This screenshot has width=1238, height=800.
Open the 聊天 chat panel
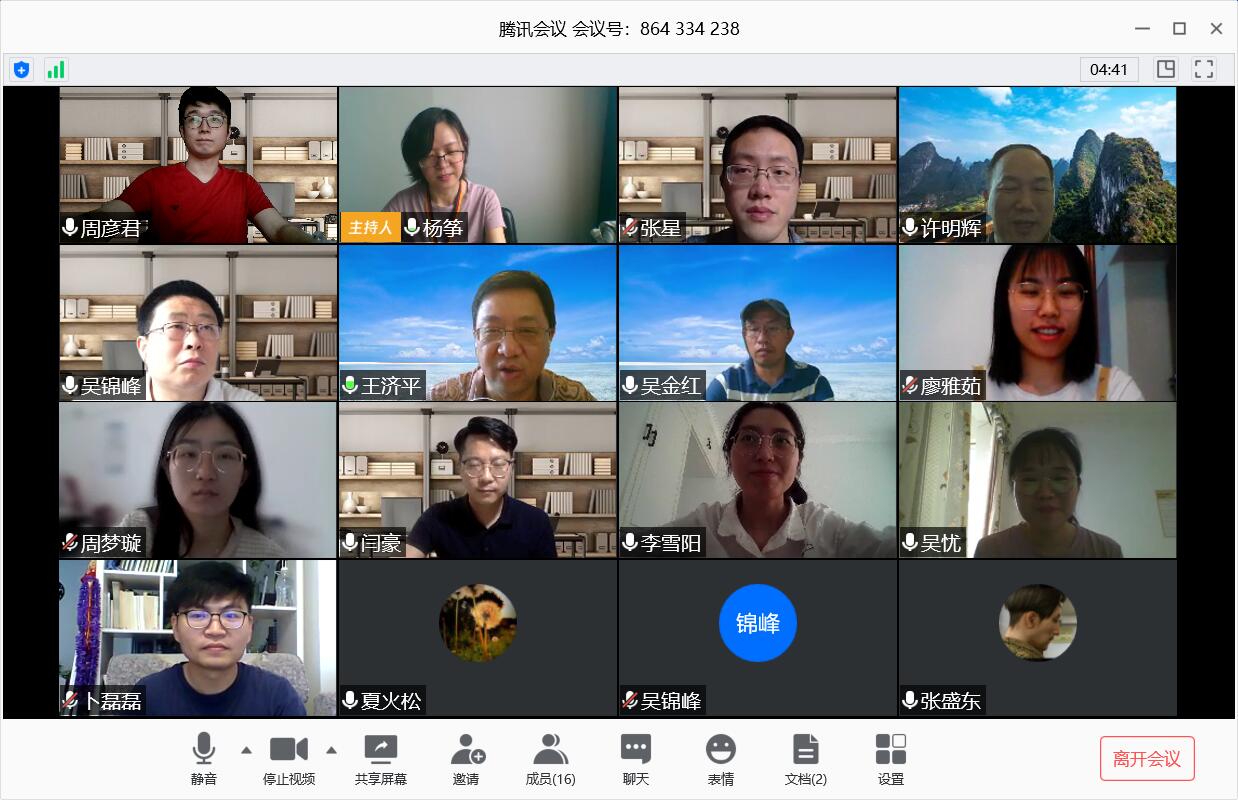coord(636,758)
